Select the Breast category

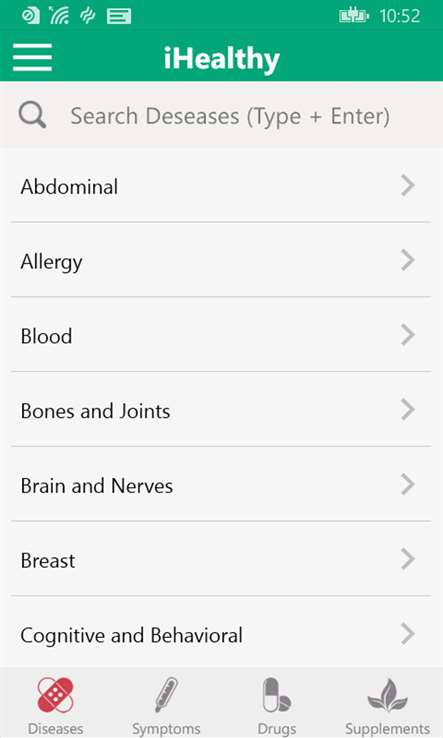click(x=221, y=559)
